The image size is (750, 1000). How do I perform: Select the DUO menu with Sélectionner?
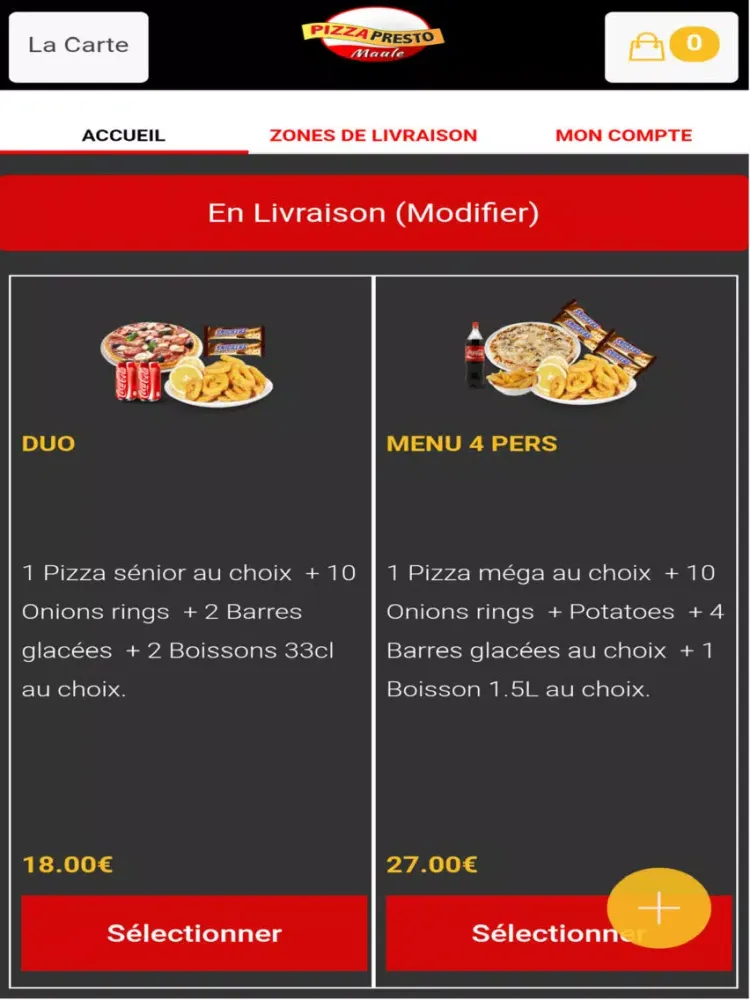point(193,933)
